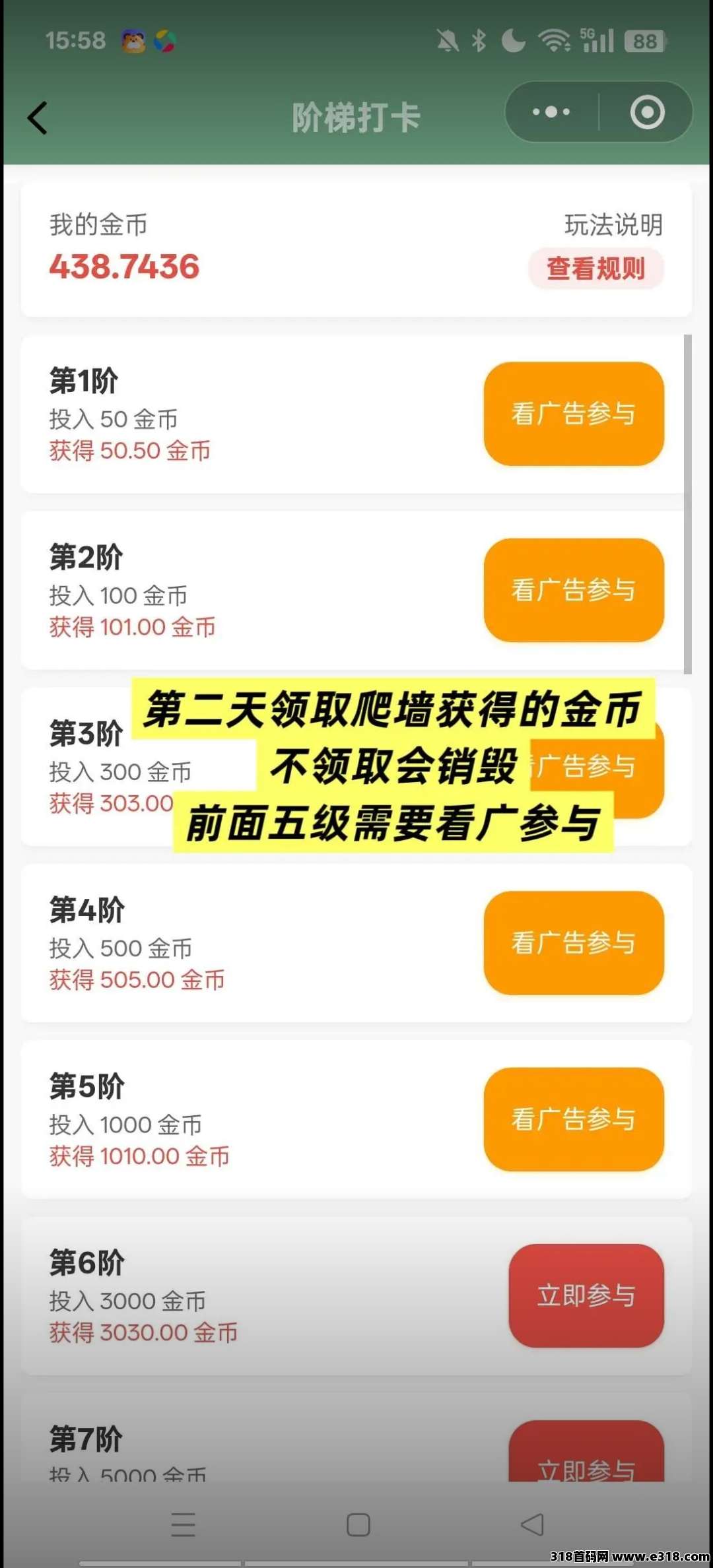Close the mini program with the circle icon
713x1568 pixels.
tap(647, 112)
